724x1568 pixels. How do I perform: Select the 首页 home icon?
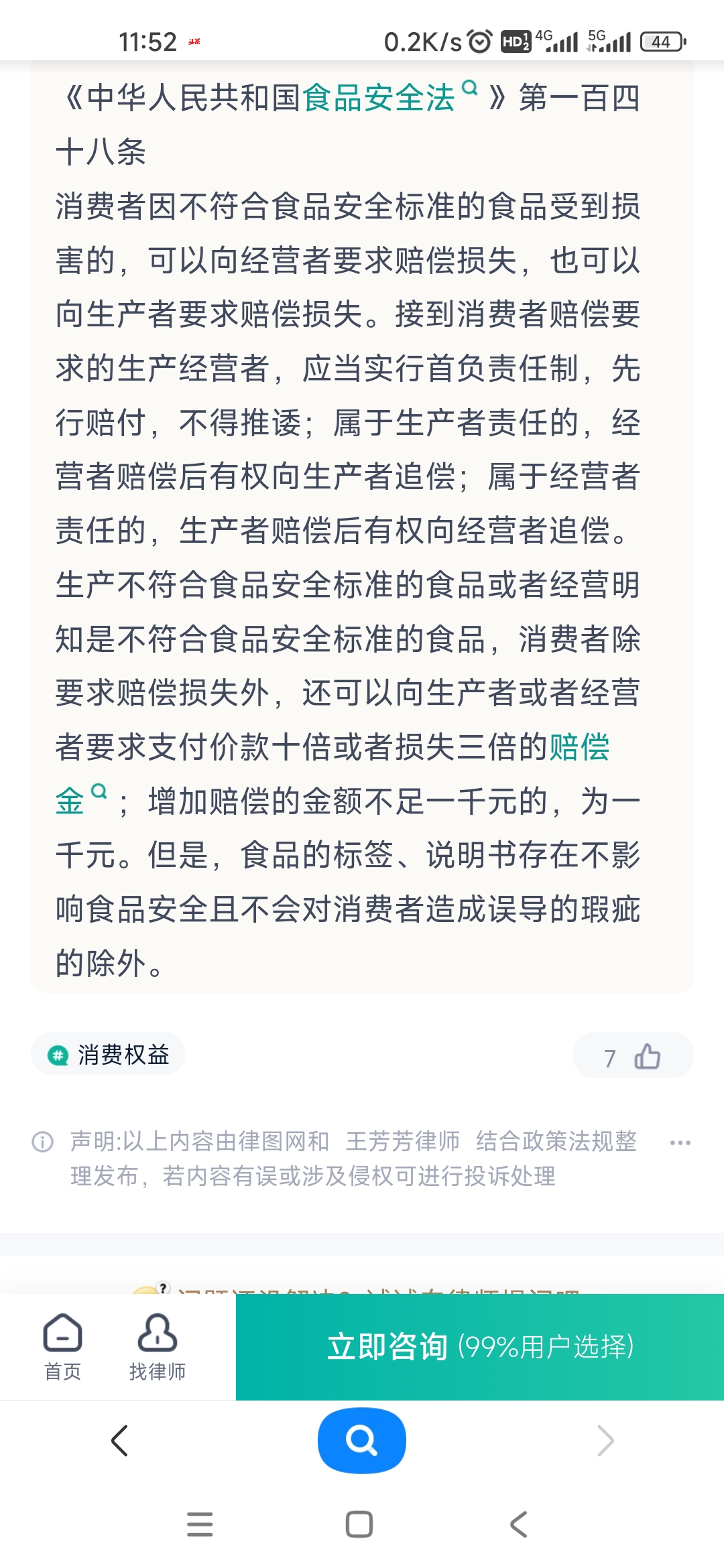coord(62,1333)
